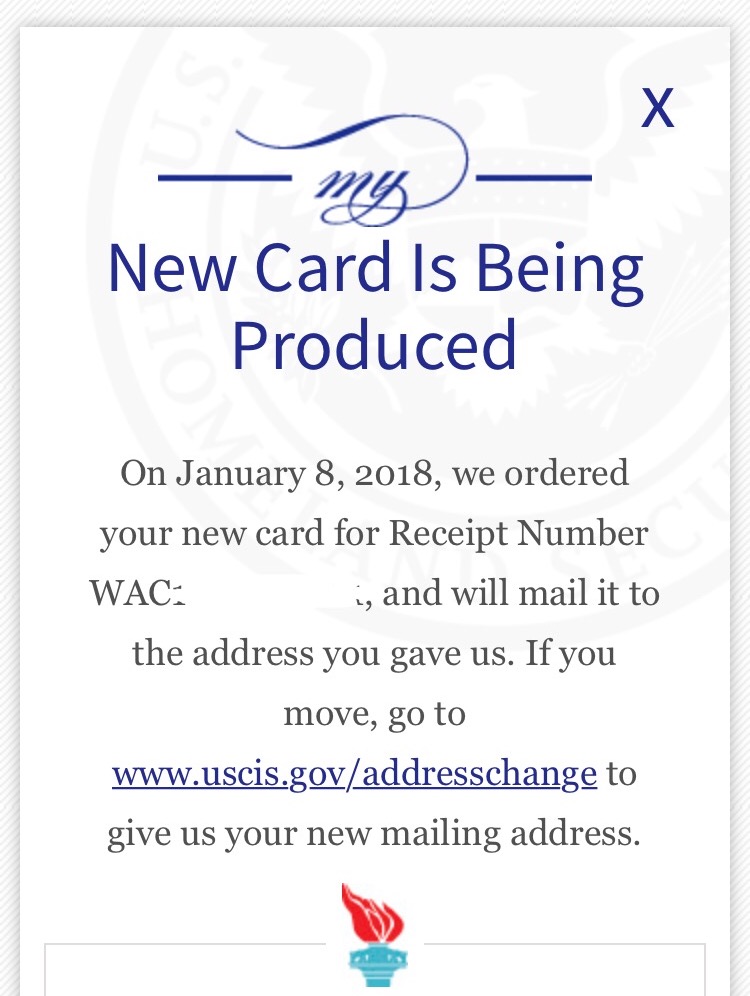Close the card status popup
The width and height of the screenshot is (750, 996).
pos(657,108)
